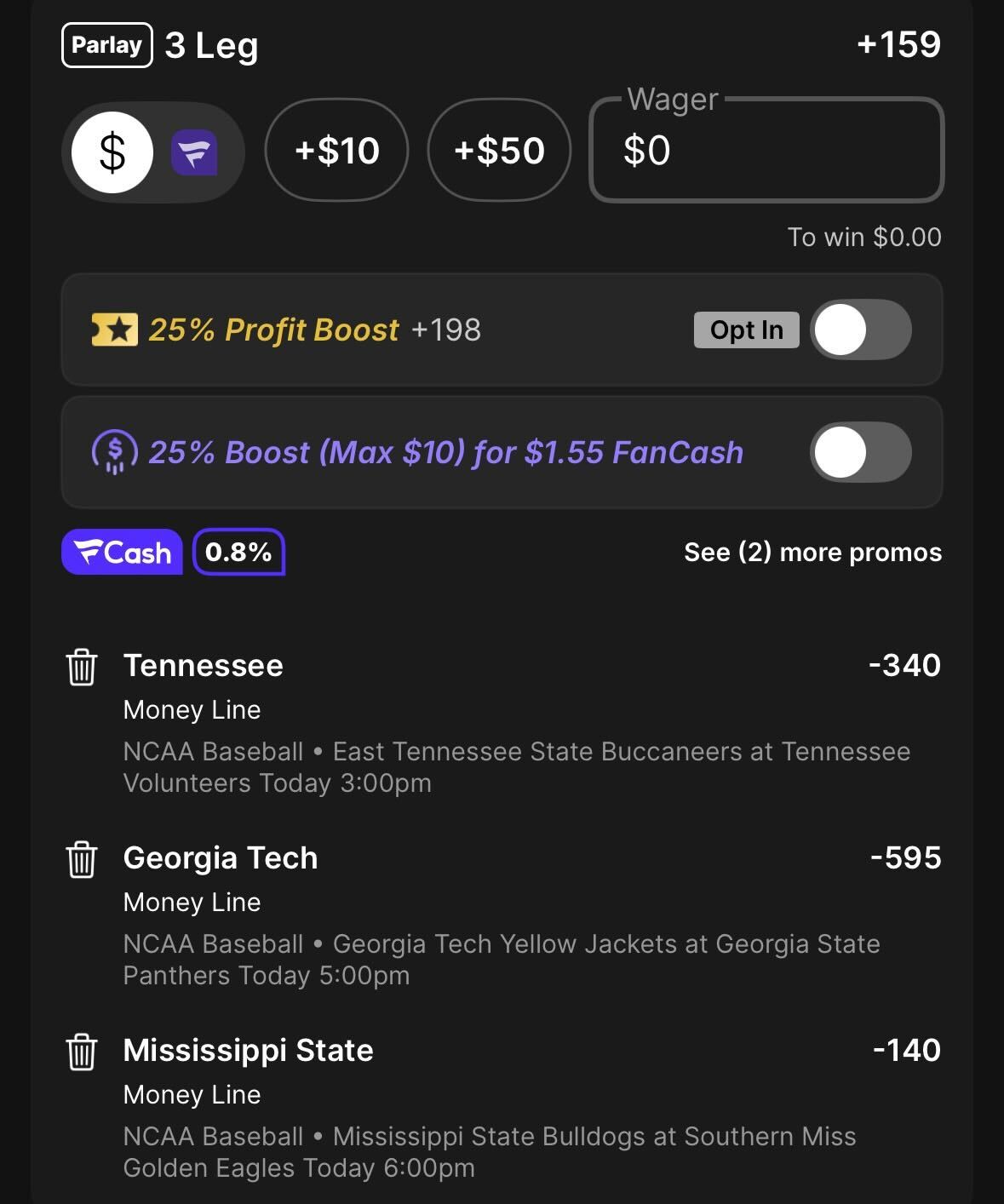
Task: Select the dollar sign currency icon
Action: click(112, 151)
